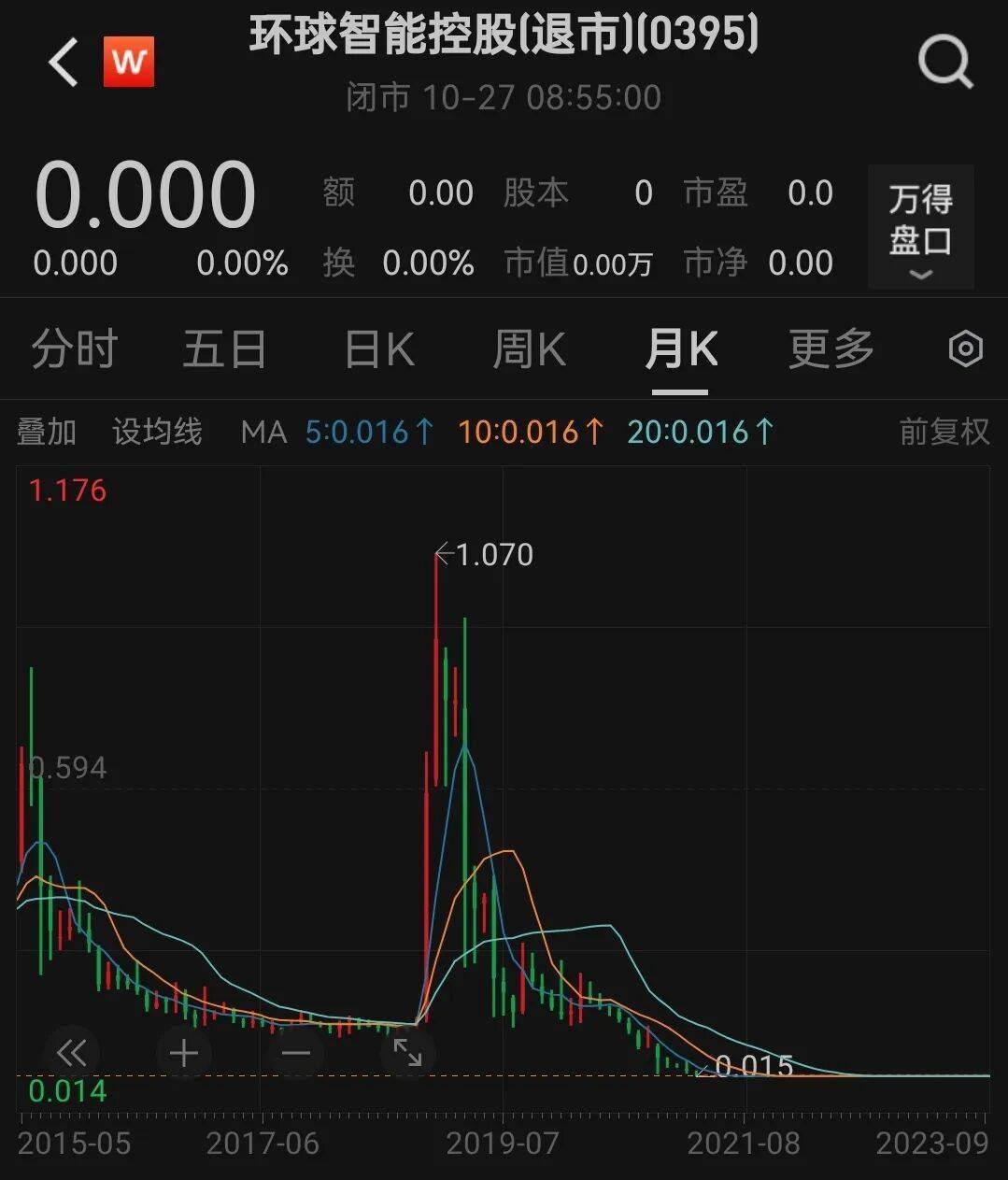The height and width of the screenshot is (1180, 1008).
Task: Toggle the MA5 moving average line
Action: [370, 432]
